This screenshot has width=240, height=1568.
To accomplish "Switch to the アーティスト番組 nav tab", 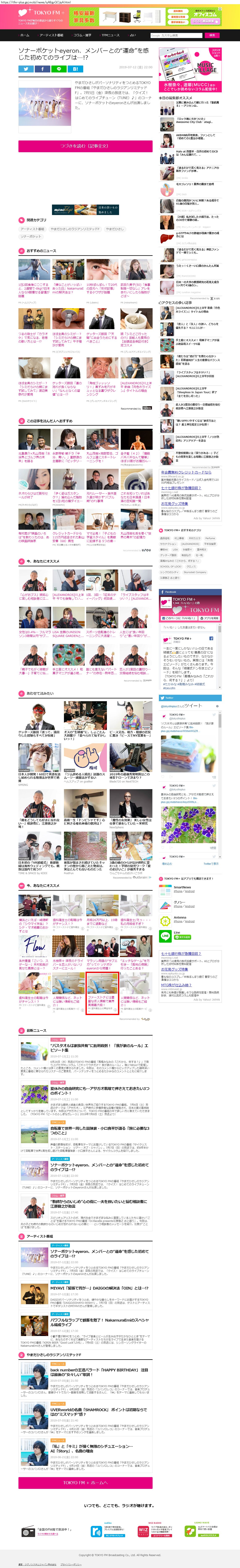I will click(51, 35).
